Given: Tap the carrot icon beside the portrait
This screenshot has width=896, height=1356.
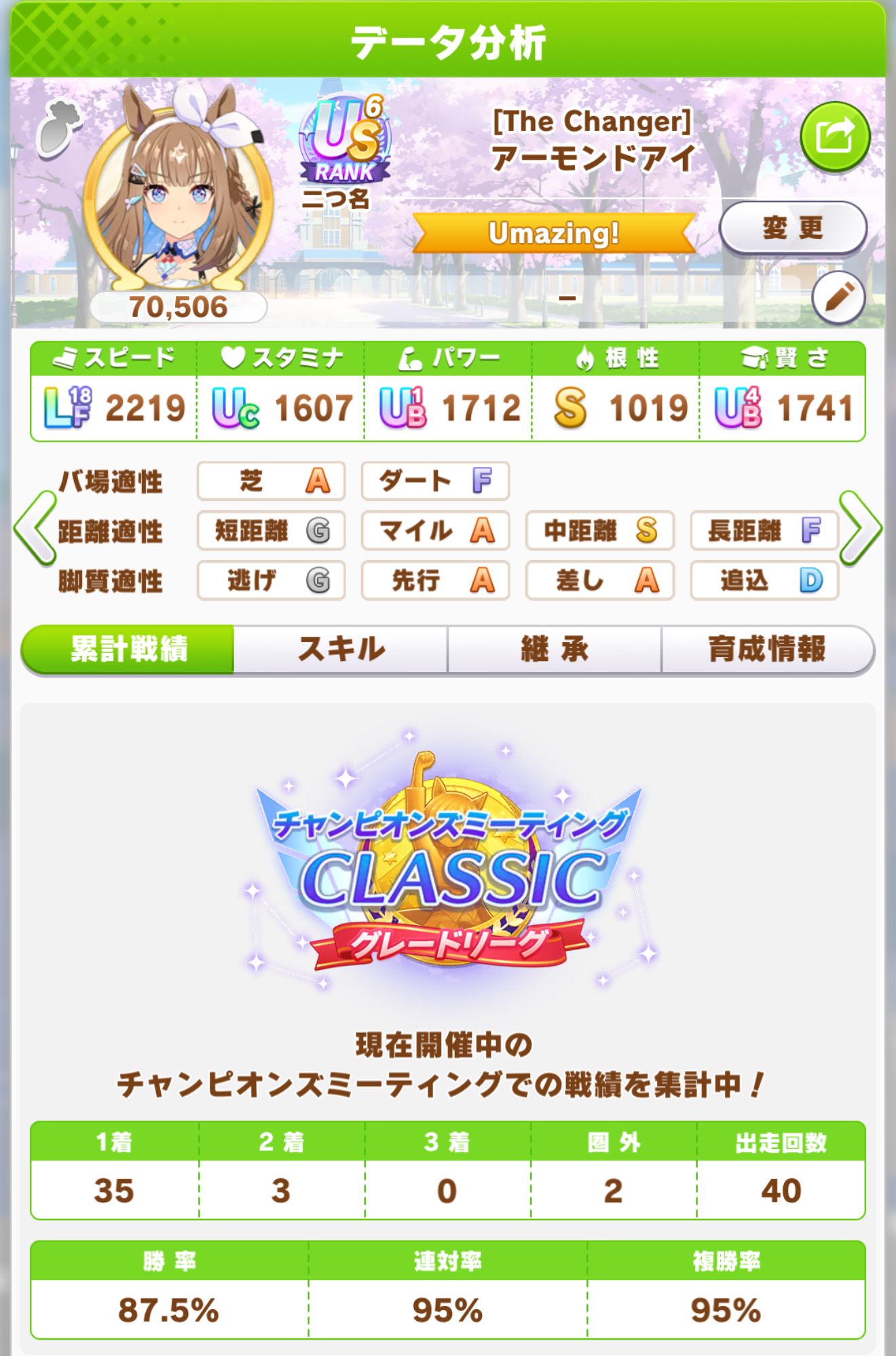Looking at the screenshot, I should click(60, 128).
